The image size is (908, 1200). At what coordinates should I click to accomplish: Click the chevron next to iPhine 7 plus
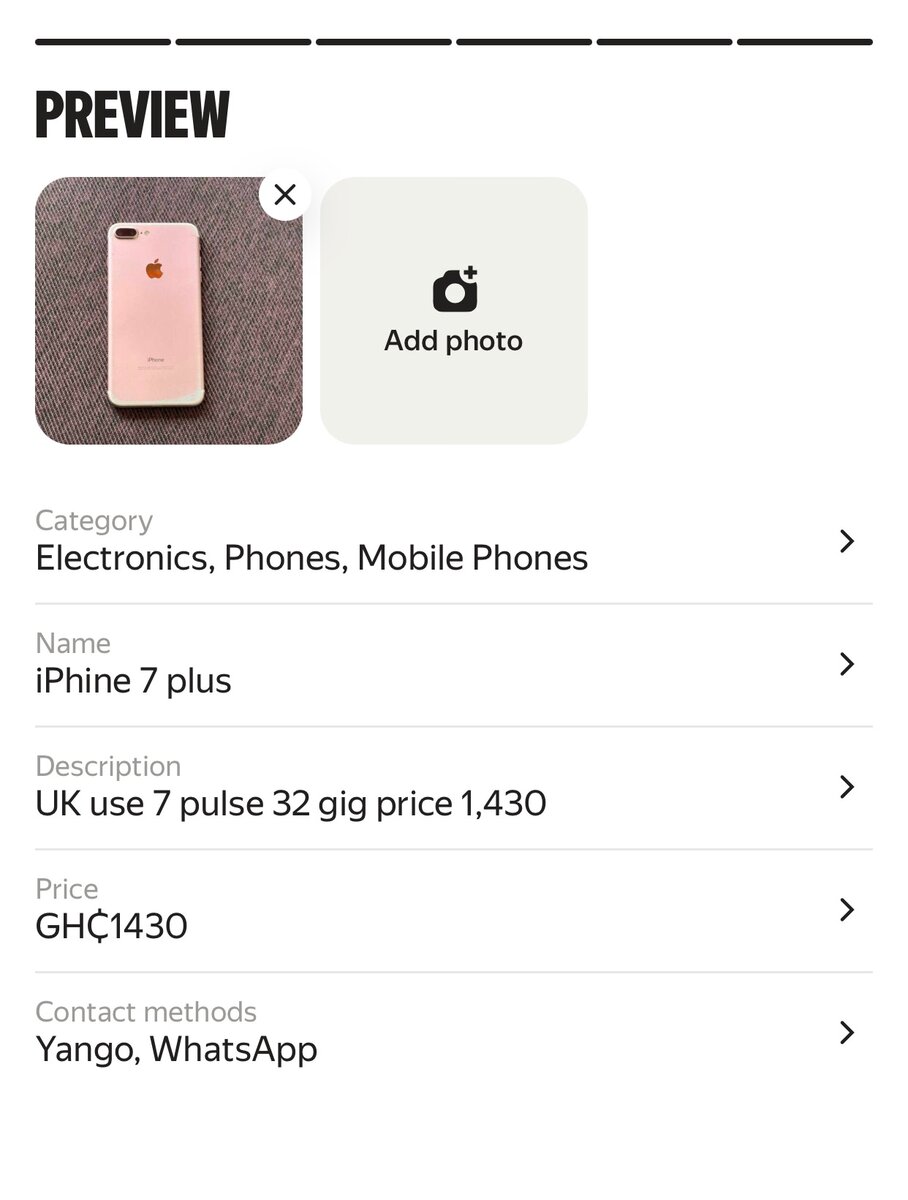pyautogui.click(x=847, y=664)
